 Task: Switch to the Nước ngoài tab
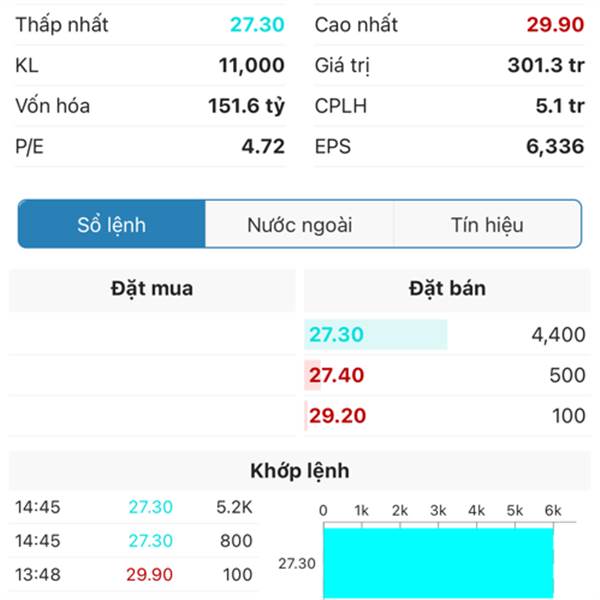(300, 224)
